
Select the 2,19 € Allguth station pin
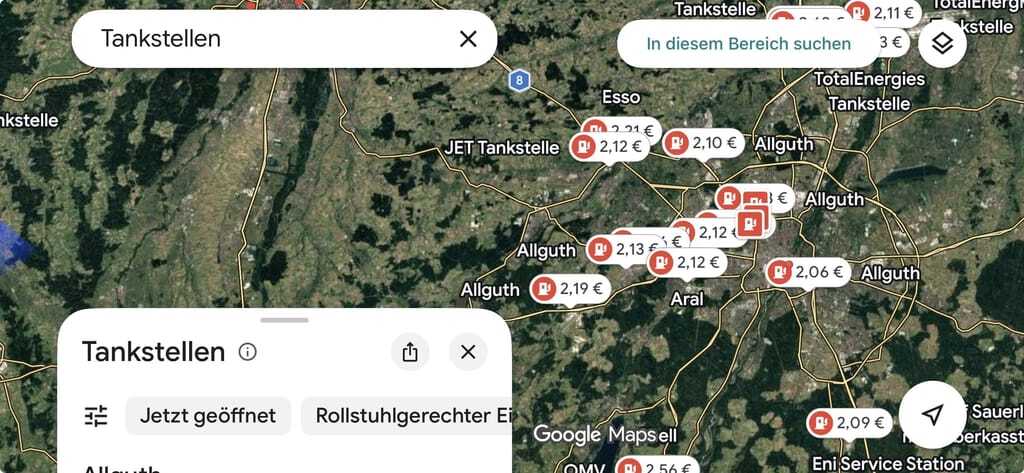click(x=570, y=289)
